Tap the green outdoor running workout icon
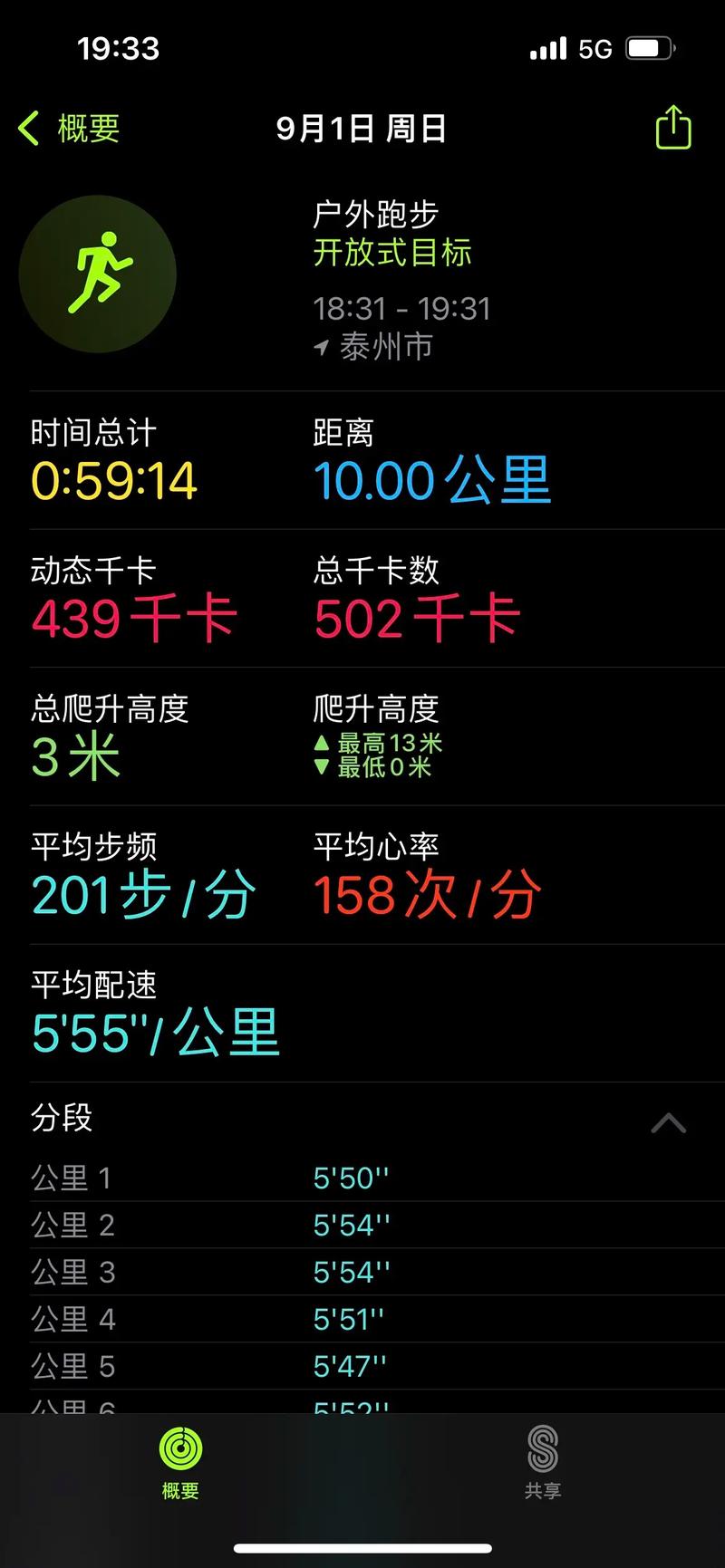The height and width of the screenshot is (1568, 725). click(99, 274)
